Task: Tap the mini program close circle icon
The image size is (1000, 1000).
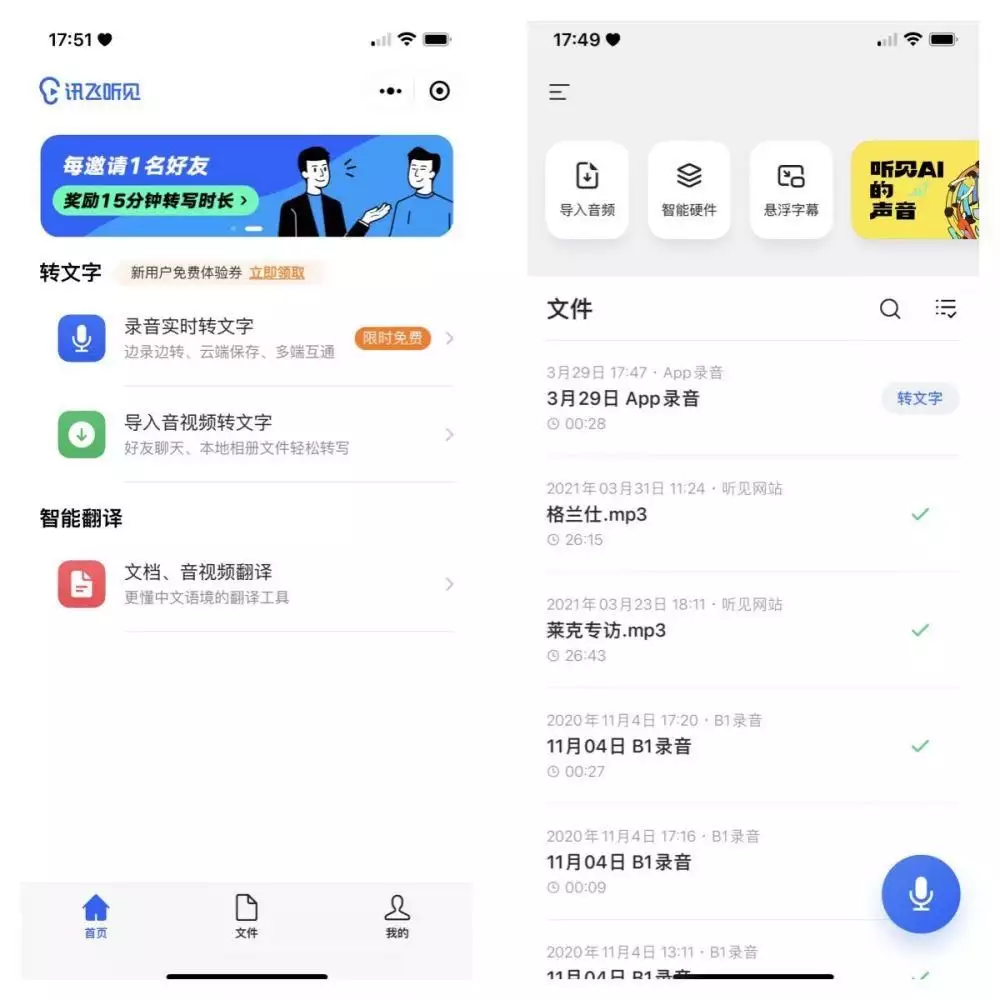Action: tap(439, 91)
